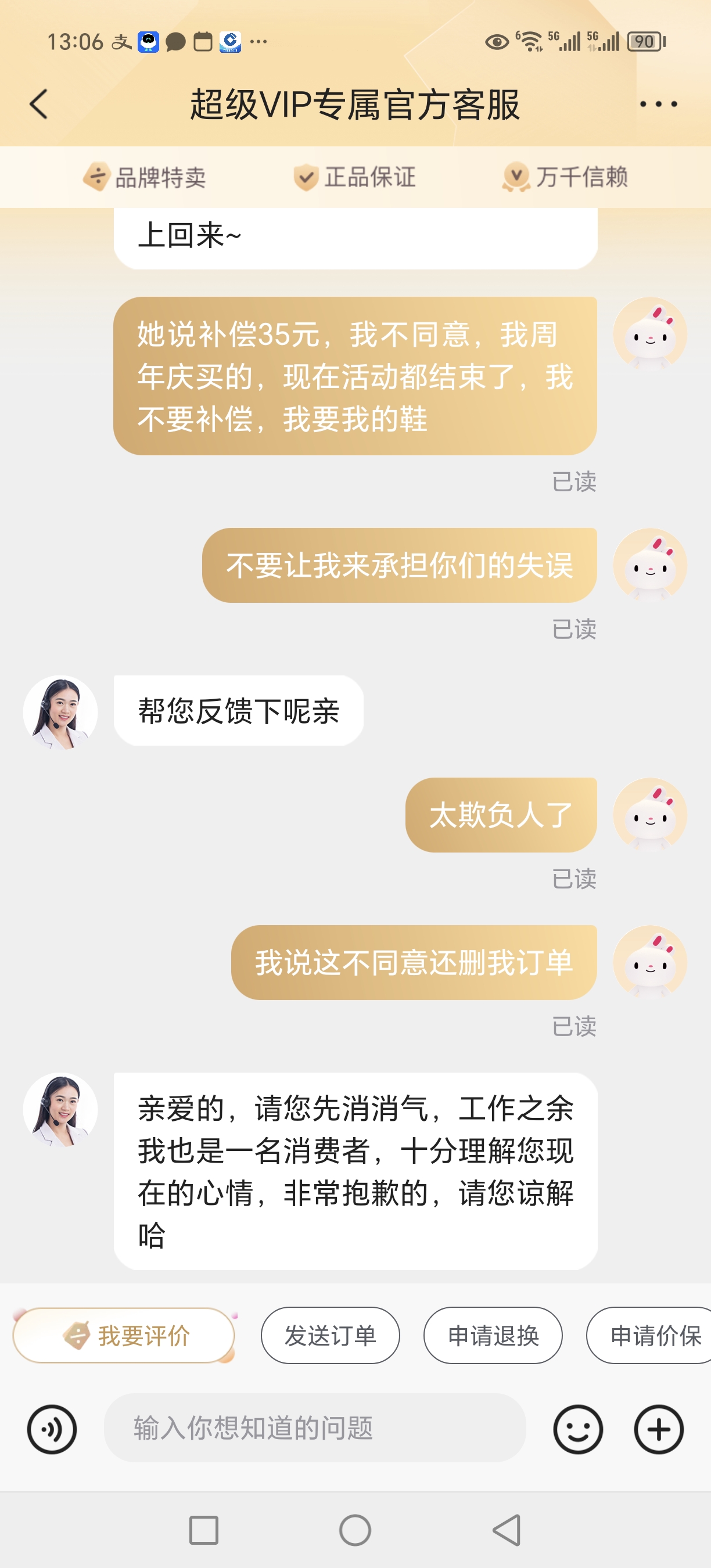Screen dimensions: 711x1568
Task: Focus the 输入你想知道的问题 message field
Action: coord(314,1428)
